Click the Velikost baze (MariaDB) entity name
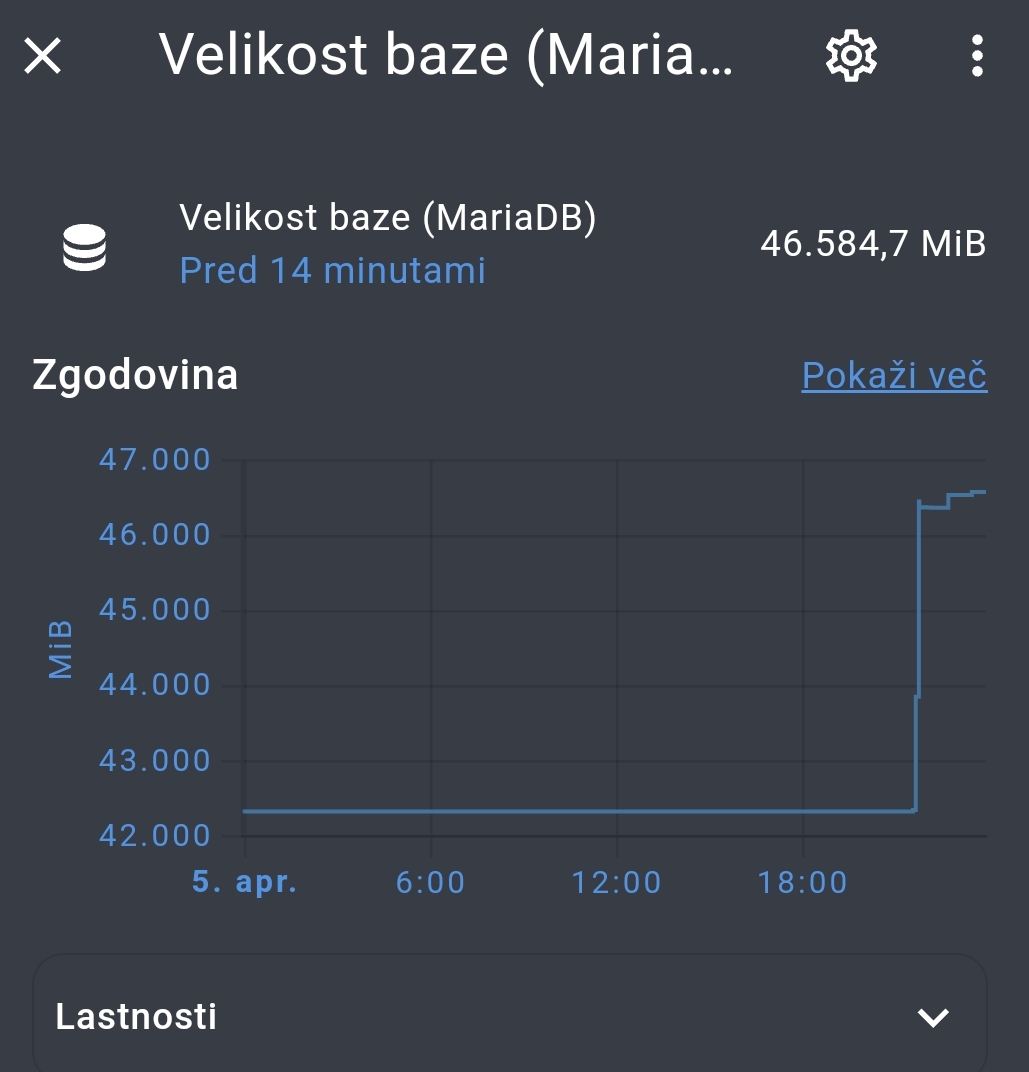Screen dimensions: 1029x1072 [x=388, y=216]
